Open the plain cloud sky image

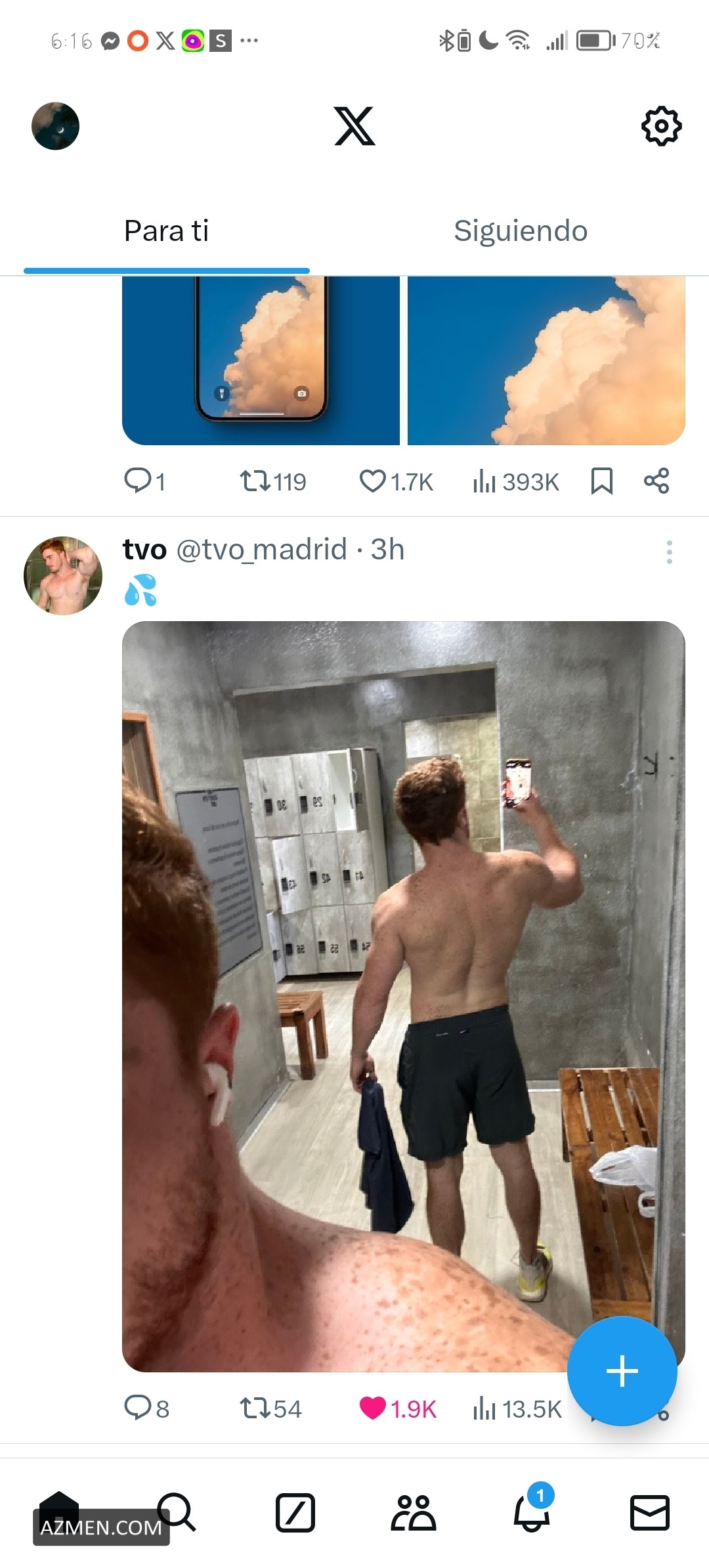click(546, 360)
